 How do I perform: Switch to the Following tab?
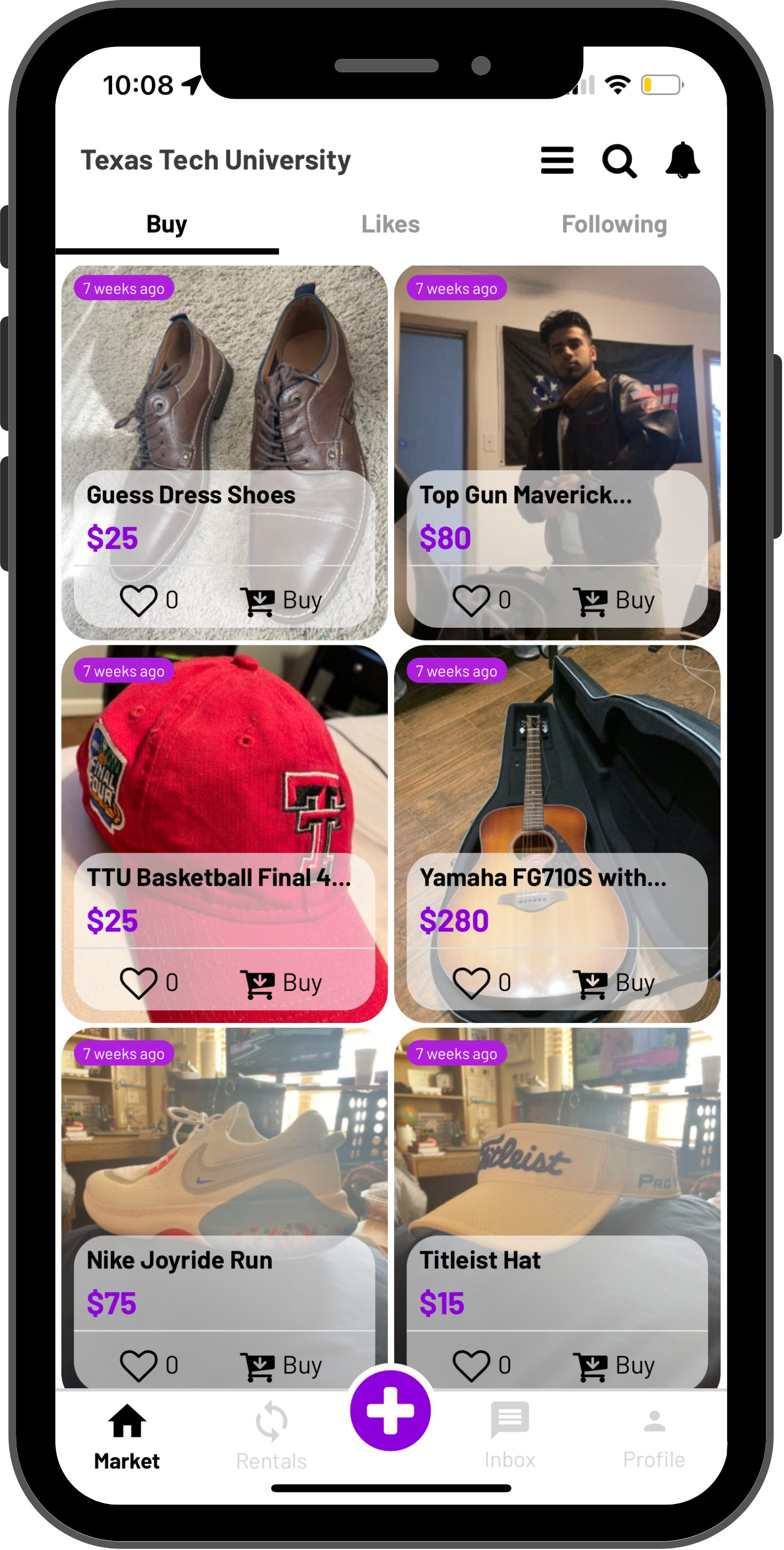614,224
